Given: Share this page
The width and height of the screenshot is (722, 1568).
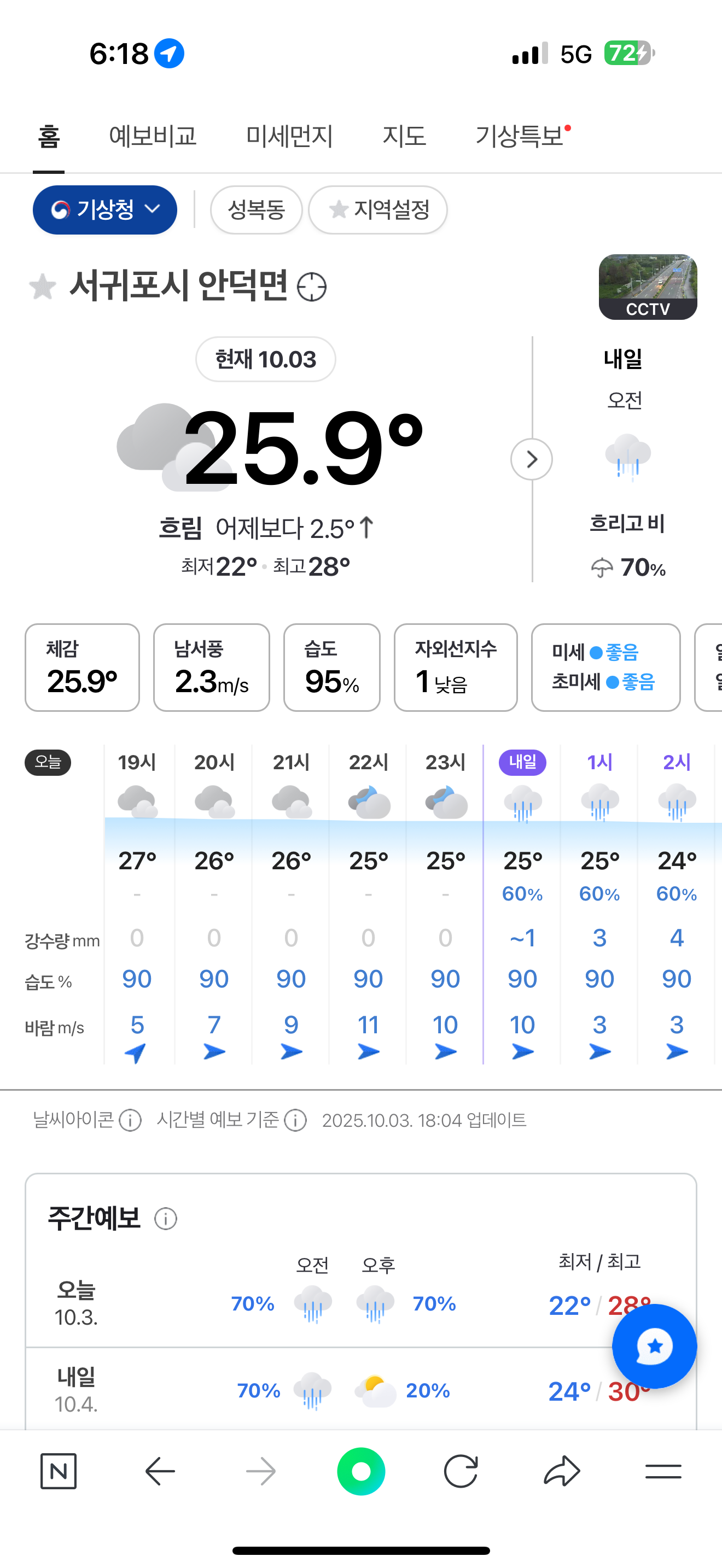Looking at the screenshot, I should (561, 1472).
